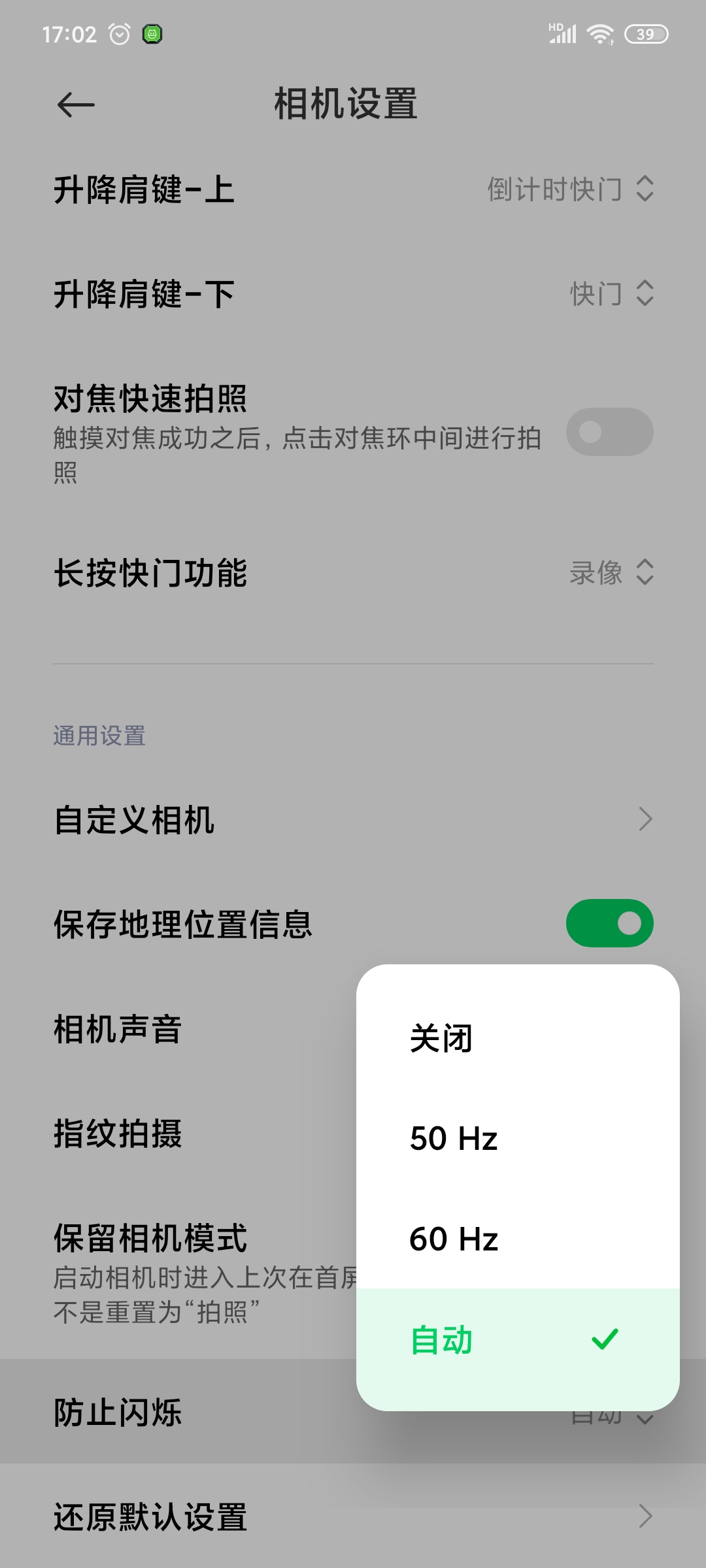Enable 对焦快速拍照 switch

pyautogui.click(x=609, y=432)
